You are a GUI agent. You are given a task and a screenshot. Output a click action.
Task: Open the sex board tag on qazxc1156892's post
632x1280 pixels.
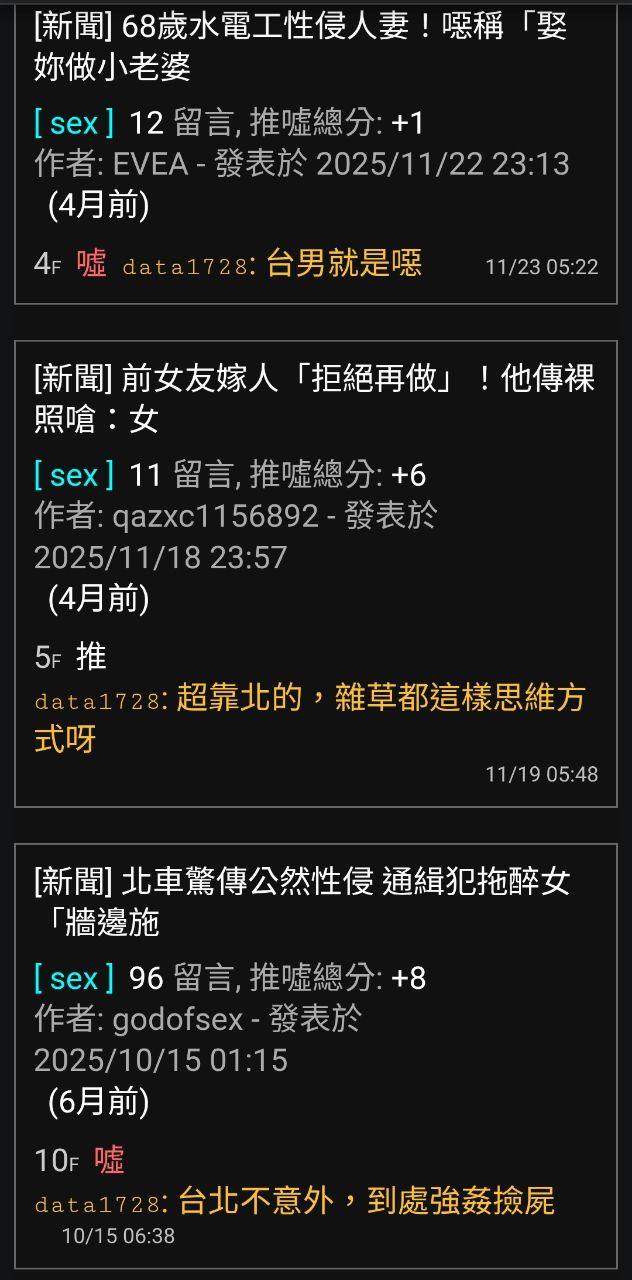coord(74,475)
